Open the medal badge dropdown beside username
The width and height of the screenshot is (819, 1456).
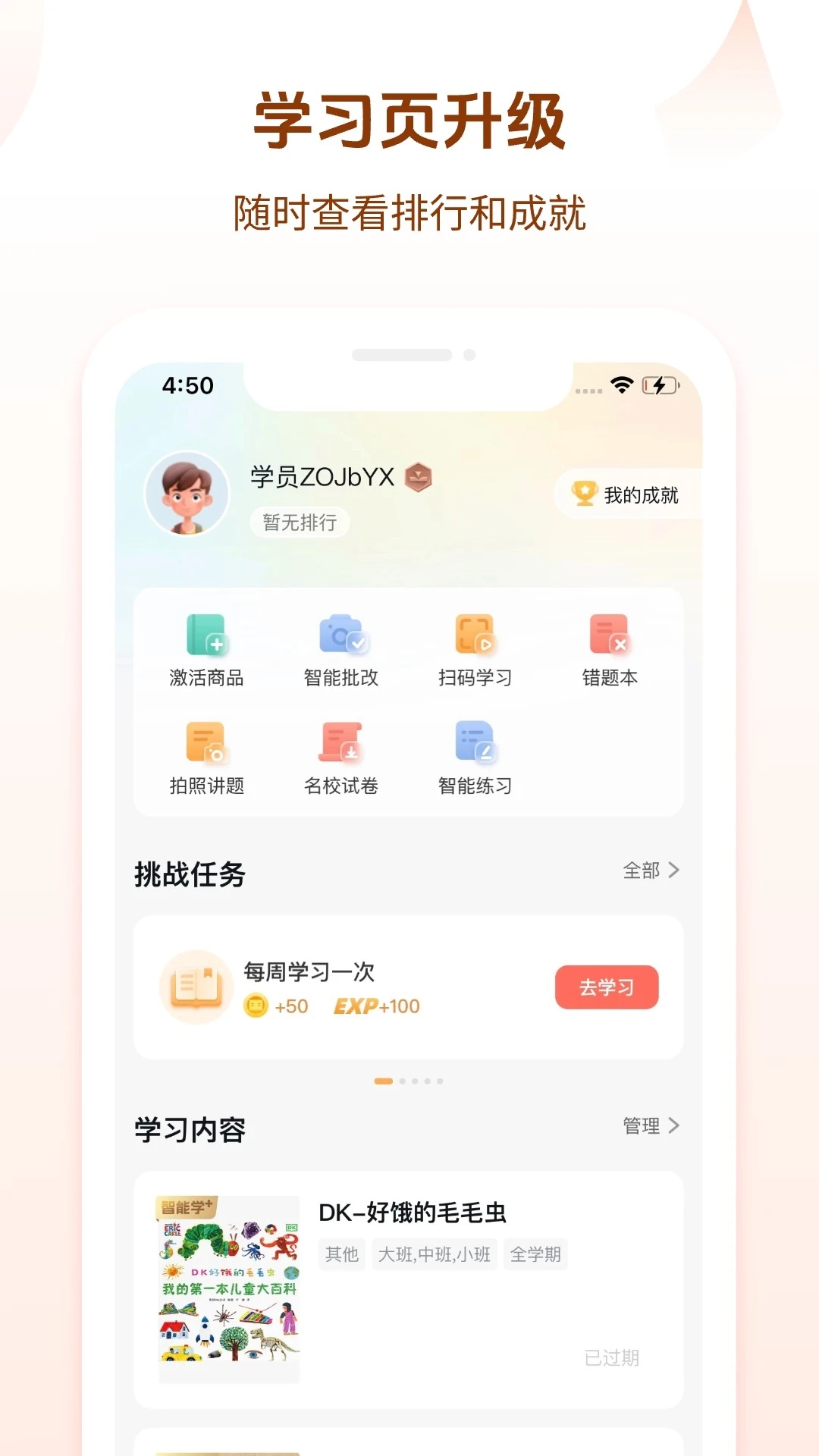(x=419, y=478)
